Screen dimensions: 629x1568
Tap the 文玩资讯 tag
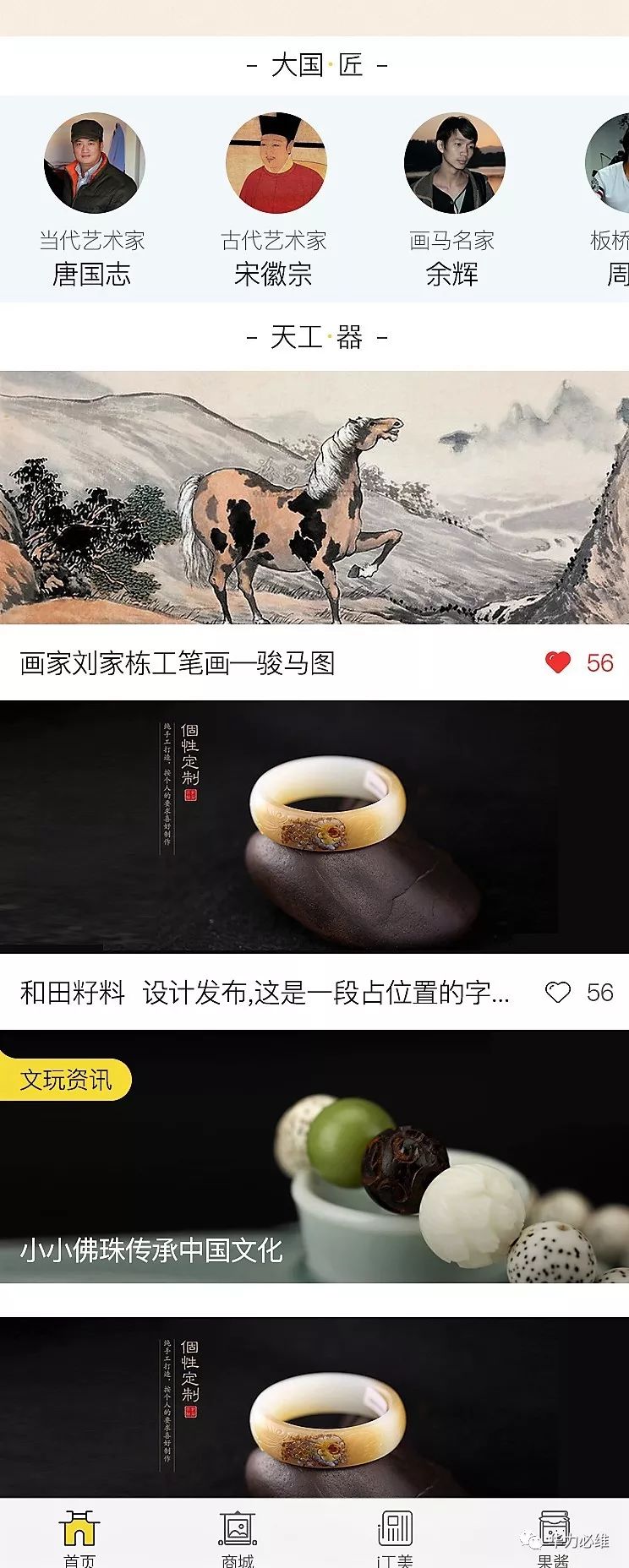66,1080
